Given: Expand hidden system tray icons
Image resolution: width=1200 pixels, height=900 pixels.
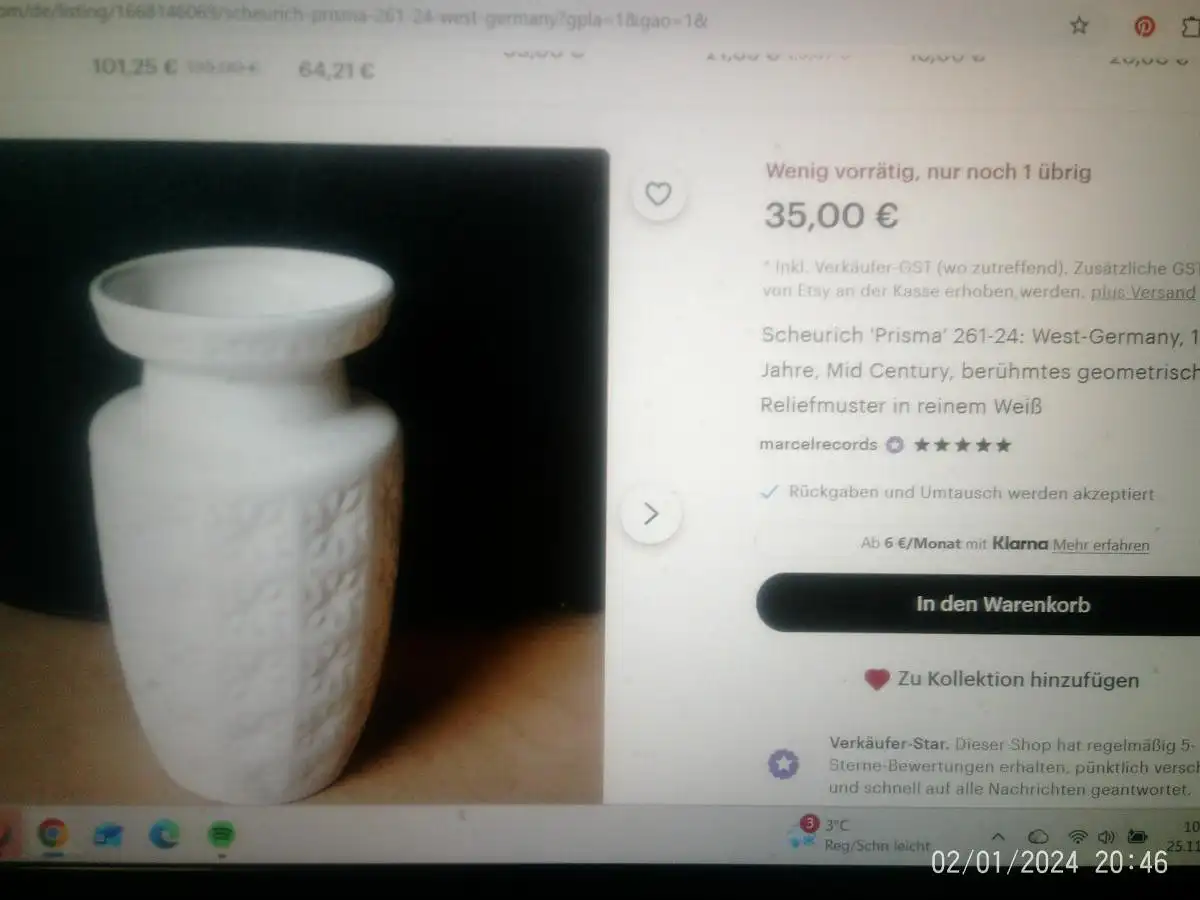Looking at the screenshot, I should click(997, 836).
